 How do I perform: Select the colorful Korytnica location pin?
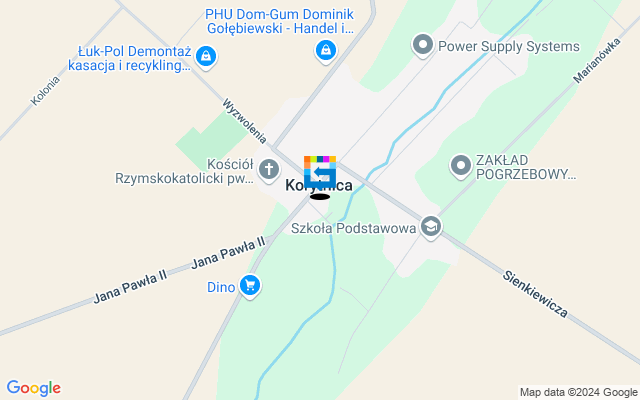click(x=320, y=172)
